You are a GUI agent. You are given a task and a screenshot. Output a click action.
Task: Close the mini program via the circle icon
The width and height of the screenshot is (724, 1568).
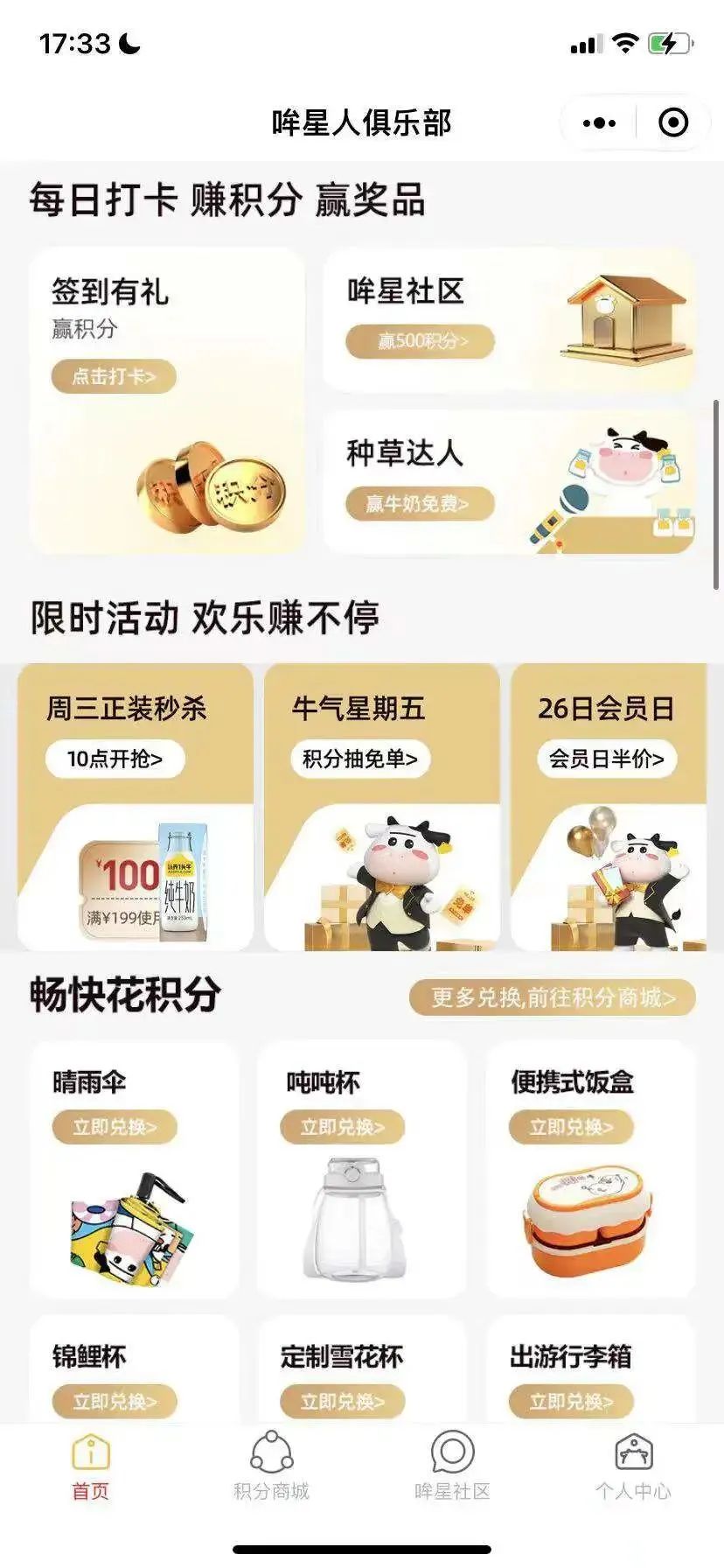pos(672,123)
